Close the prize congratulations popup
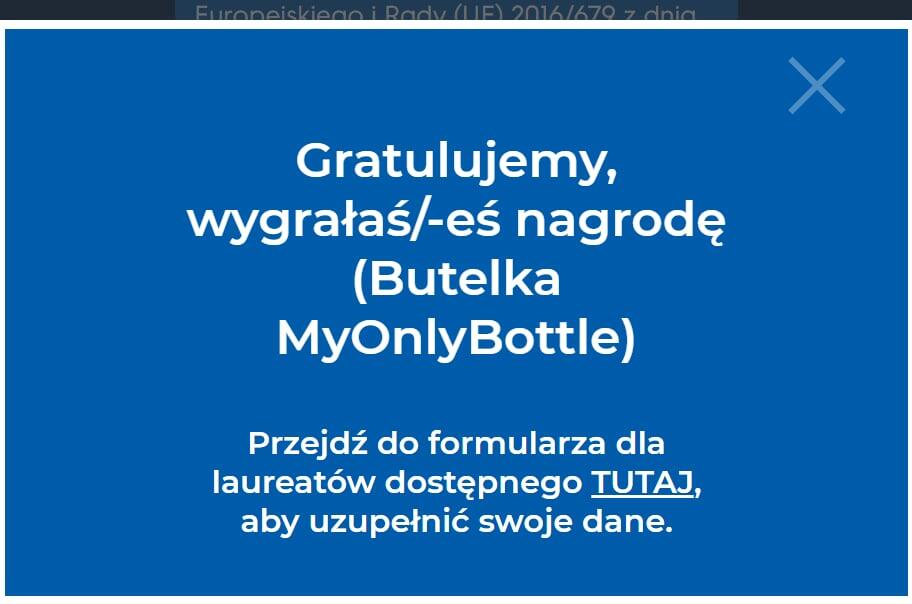The width and height of the screenshot is (912, 604). coord(816,85)
